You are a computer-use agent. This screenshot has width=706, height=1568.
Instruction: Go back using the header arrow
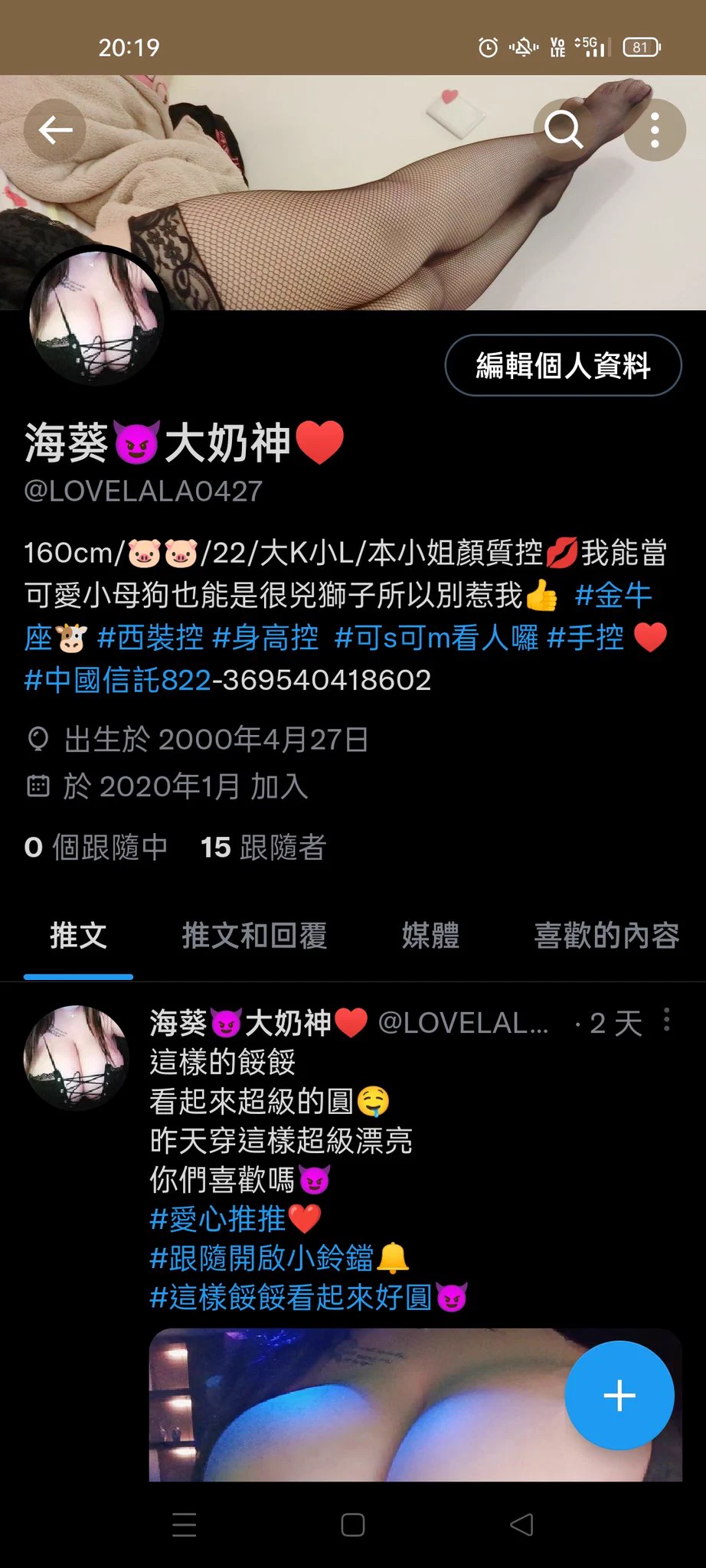(55, 130)
